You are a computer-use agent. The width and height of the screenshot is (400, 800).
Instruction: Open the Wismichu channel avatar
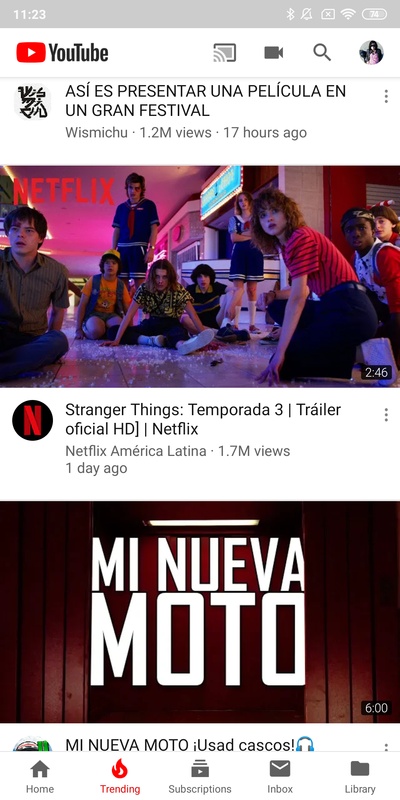pyautogui.click(x=32, y=102)
